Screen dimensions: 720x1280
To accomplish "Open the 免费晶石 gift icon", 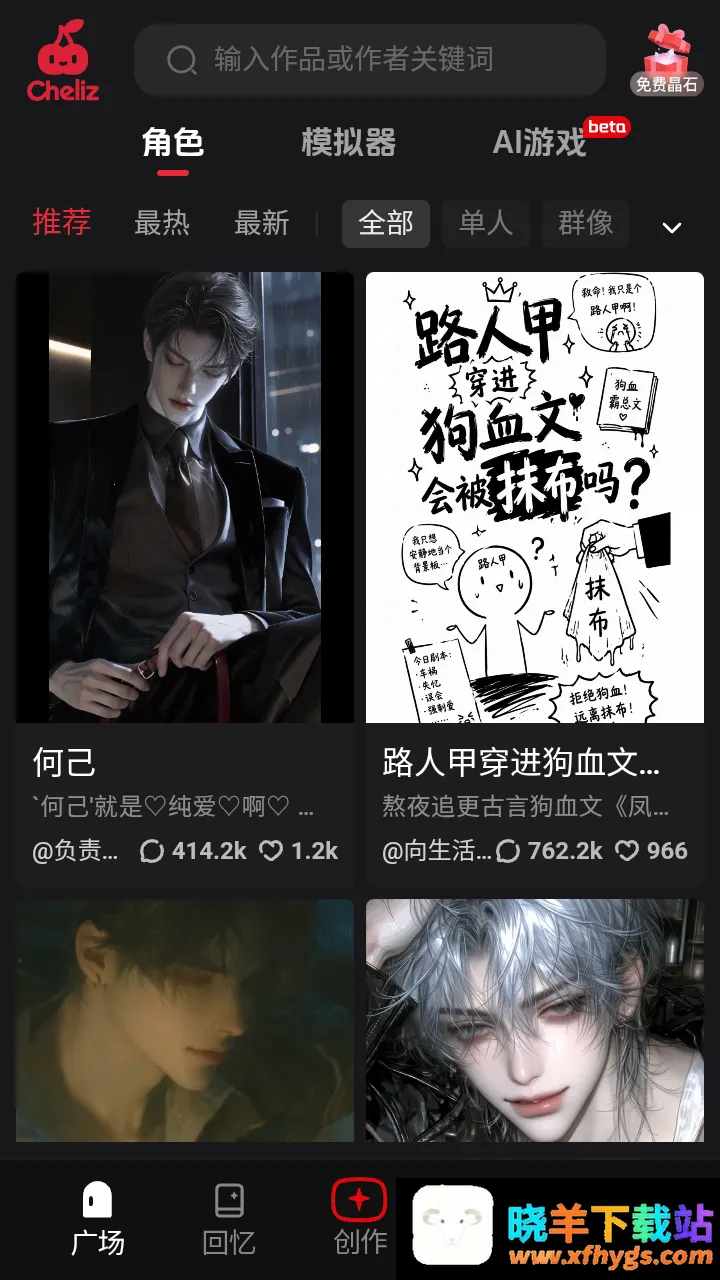I will [x=666, y=60].
